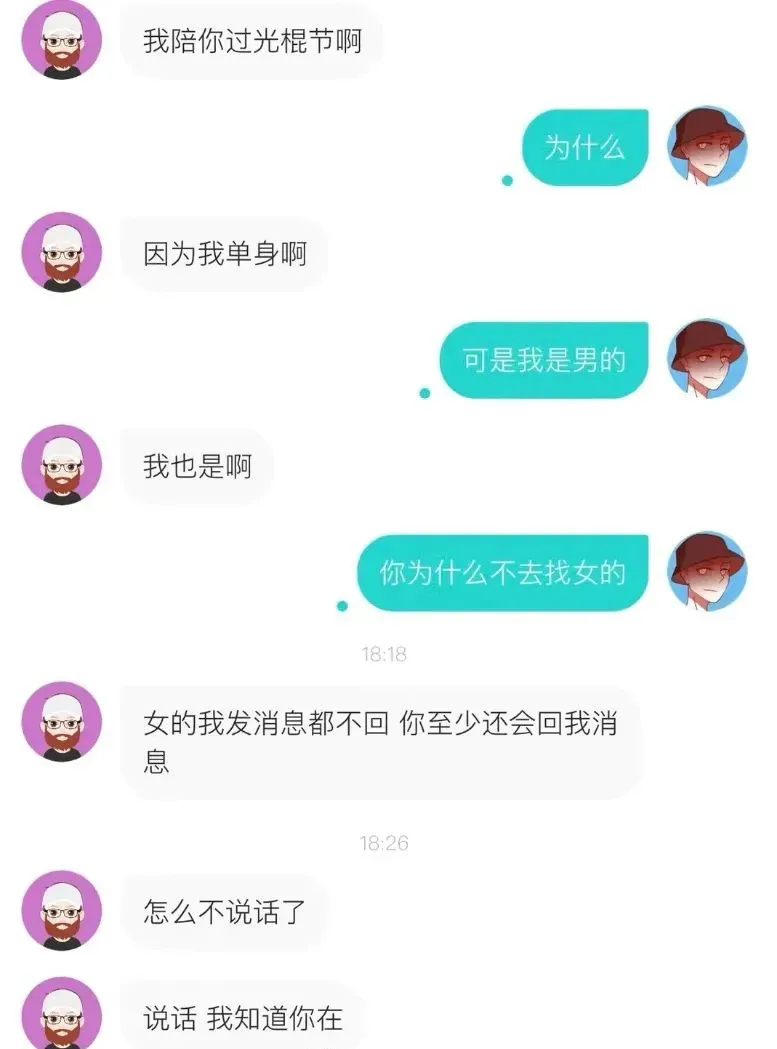Tap avatar beside 怎么不说话了 message
The height and width of the screenshot is (1049, 777).
click(x=62, y=911)
